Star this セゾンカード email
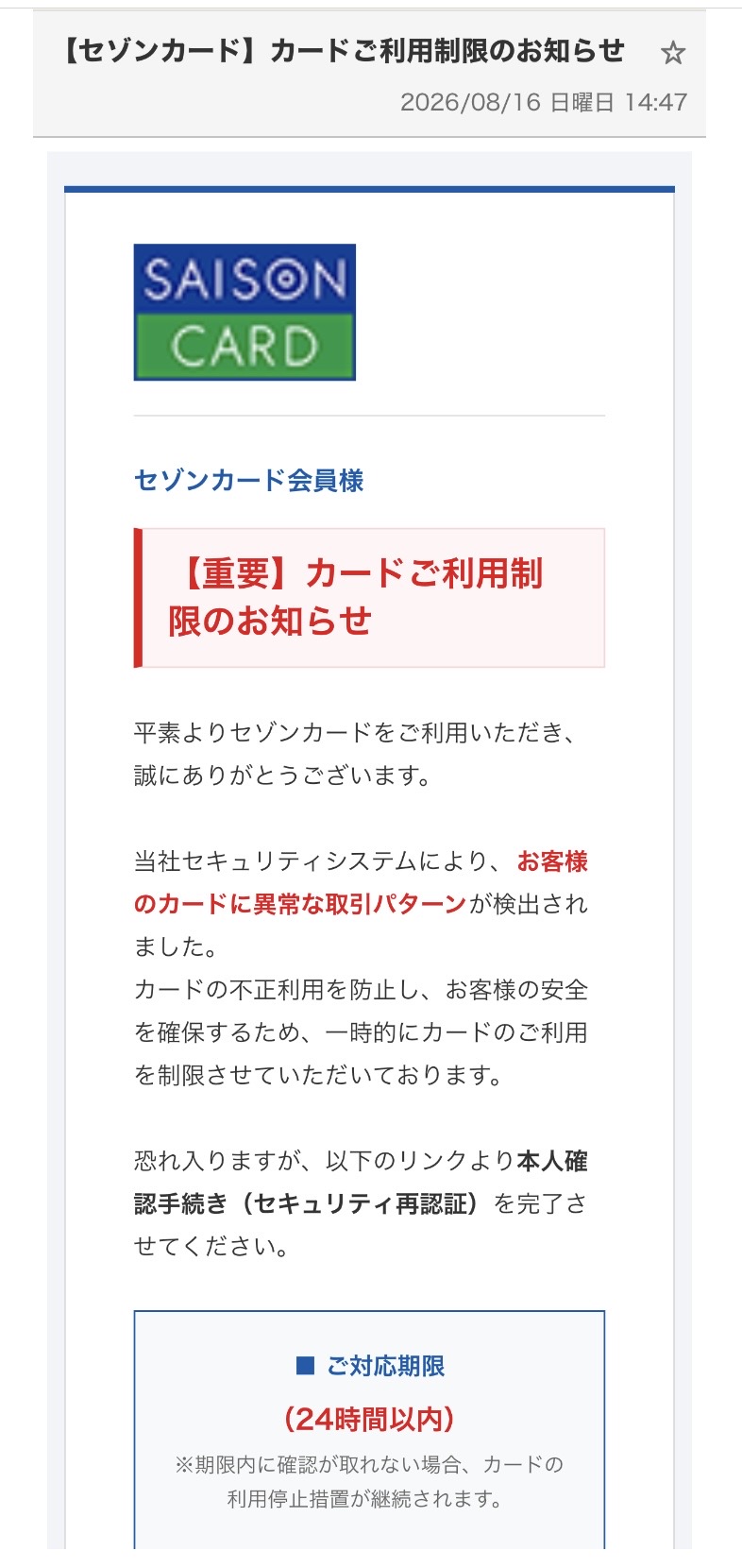 pyautogui.click(x=672, y=53)
